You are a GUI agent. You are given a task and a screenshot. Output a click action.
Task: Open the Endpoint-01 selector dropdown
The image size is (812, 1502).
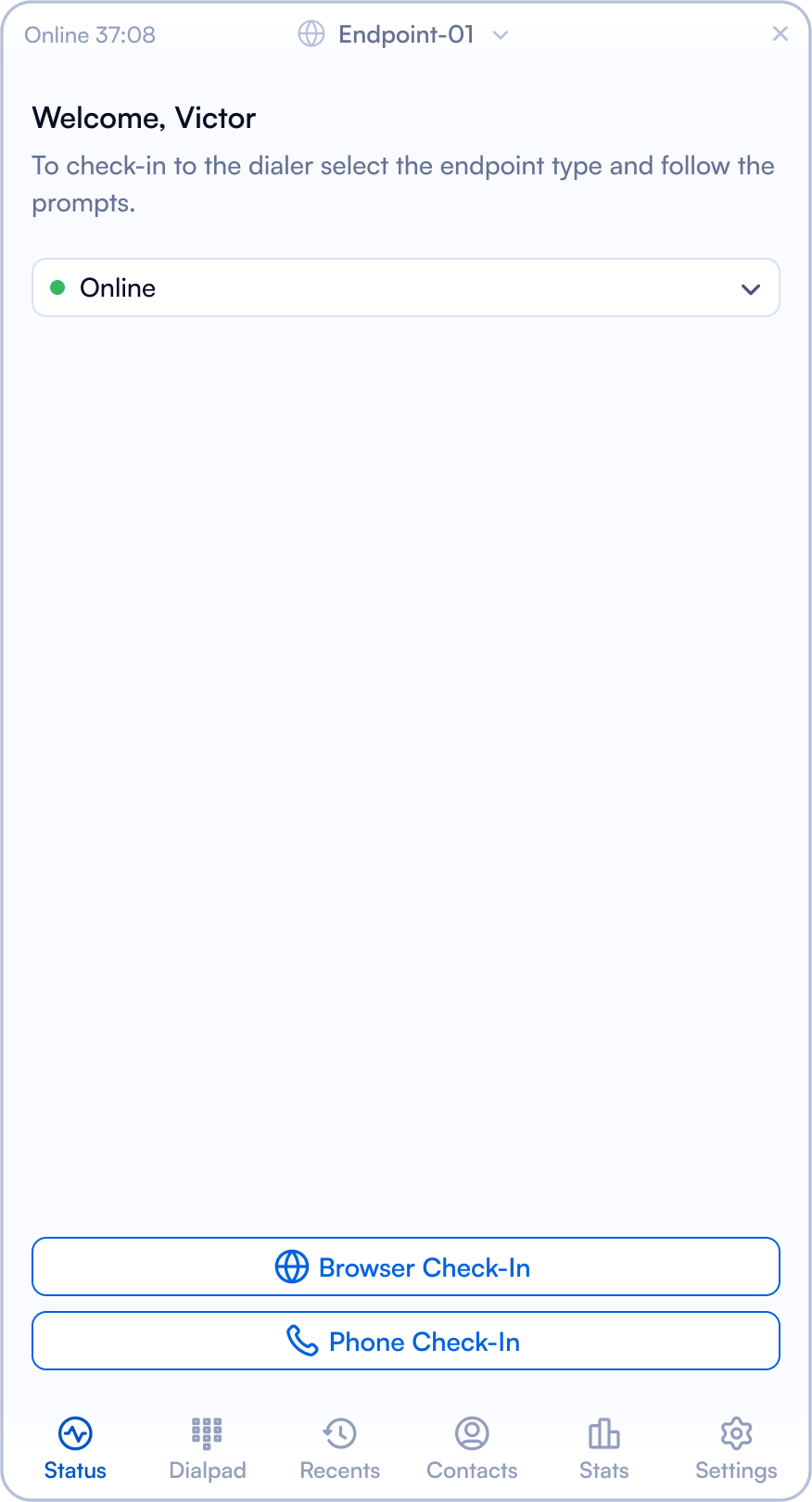click(405, 34)
